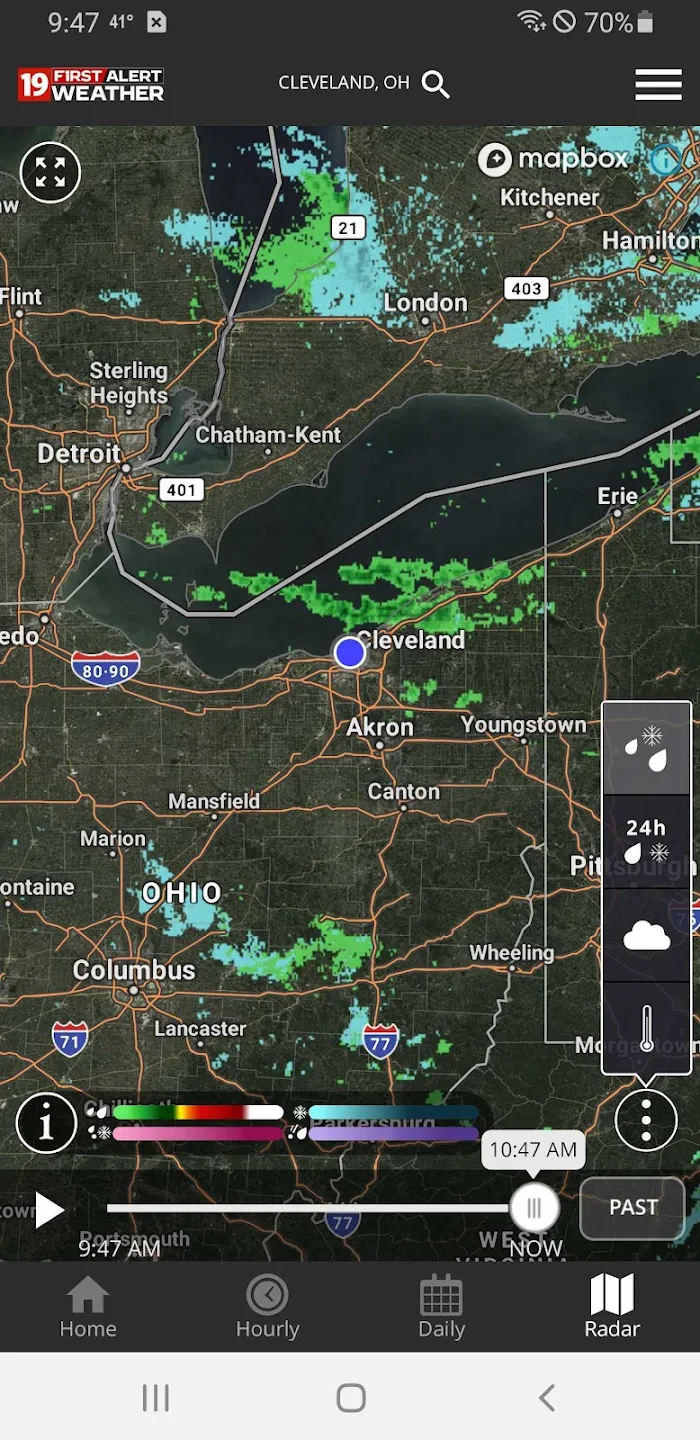Go to the Home tab
This screenshot has width=700, height=1440.
tap(88, 1307)
